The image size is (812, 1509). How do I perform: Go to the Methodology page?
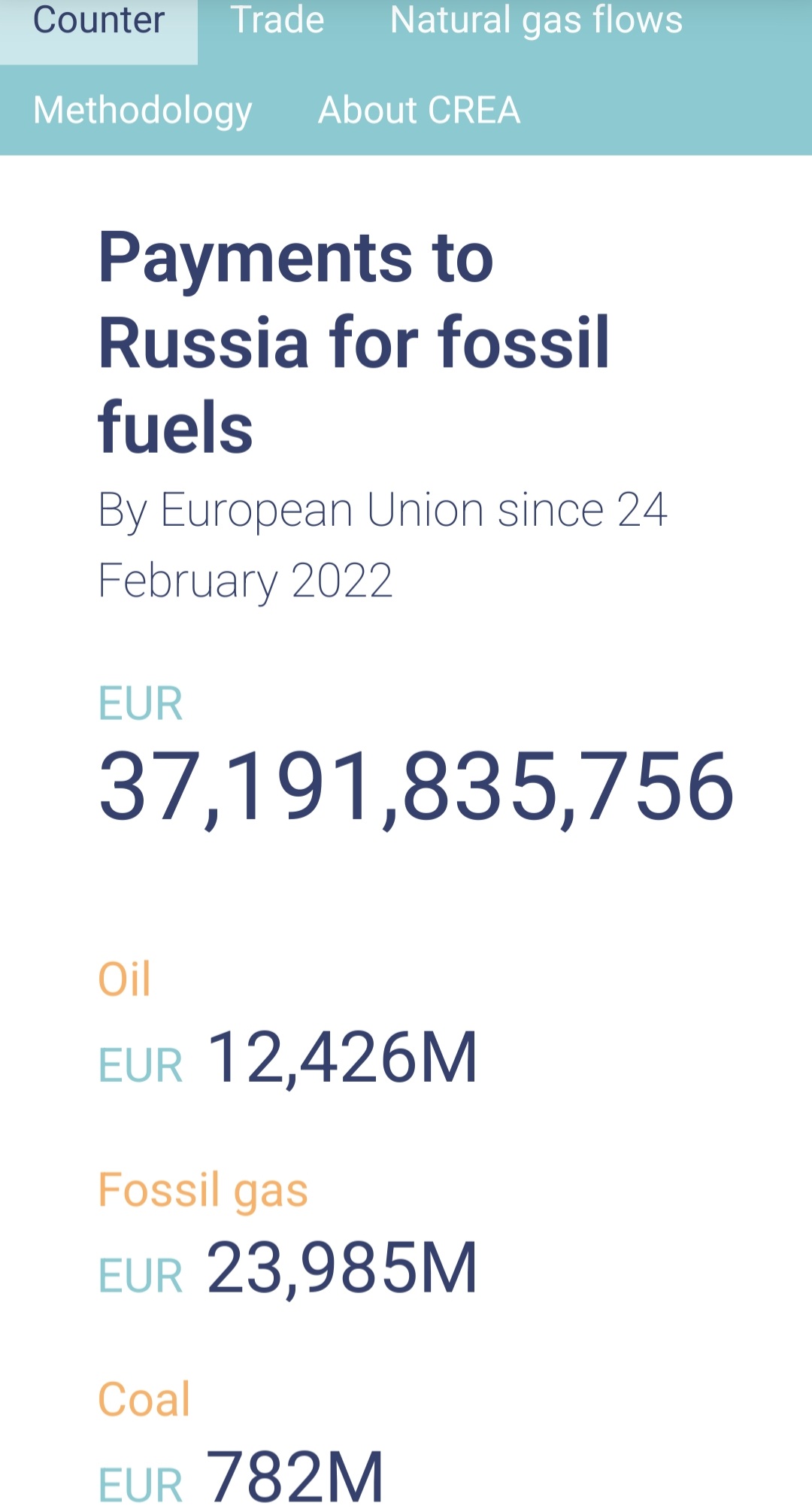(143, 111)
